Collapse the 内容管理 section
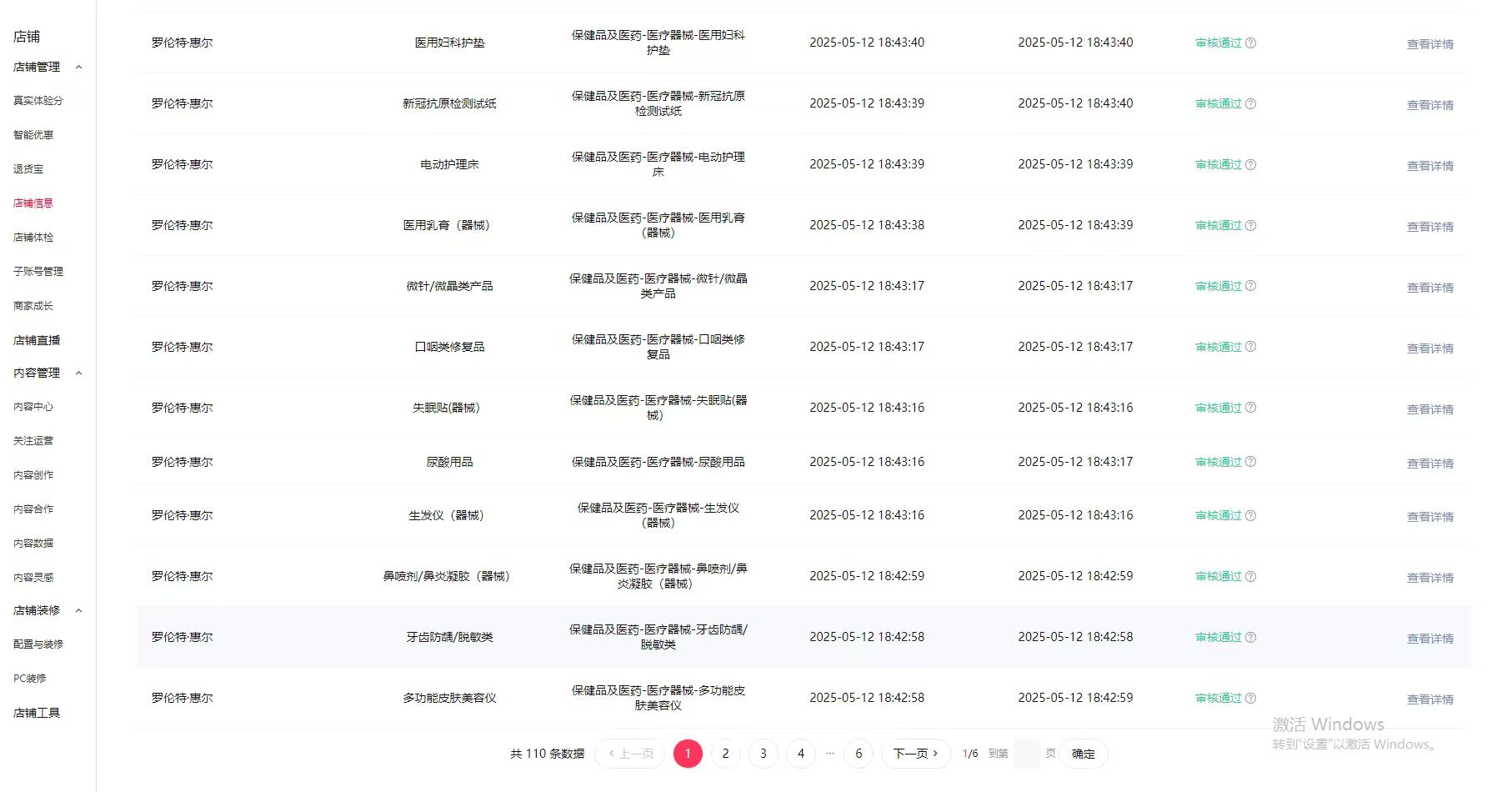The height and width of the screenshot is (792, 1512). click(x=79, y=373)
